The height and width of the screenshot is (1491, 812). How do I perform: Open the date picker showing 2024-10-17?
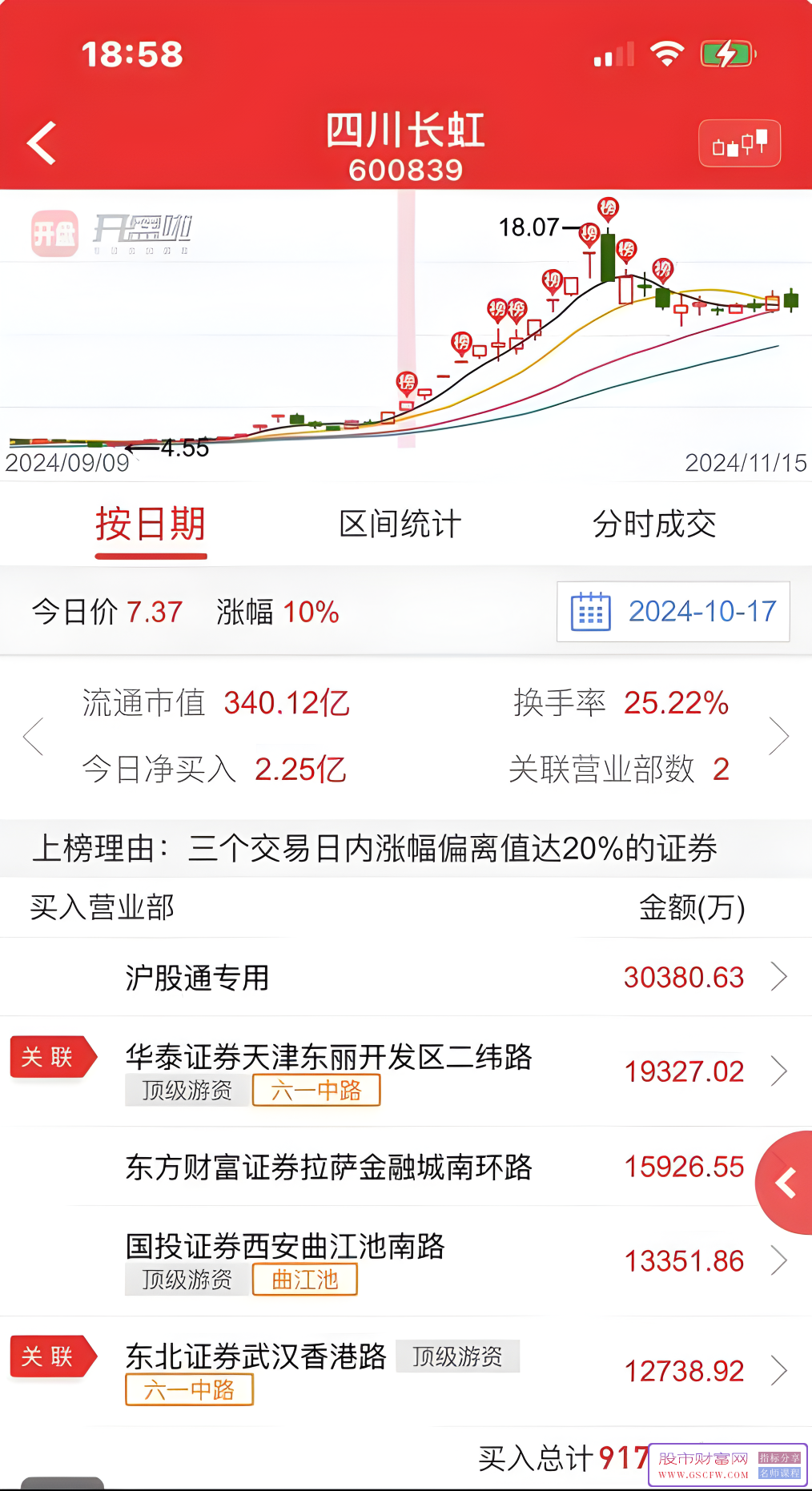click(x=673, y=612)
